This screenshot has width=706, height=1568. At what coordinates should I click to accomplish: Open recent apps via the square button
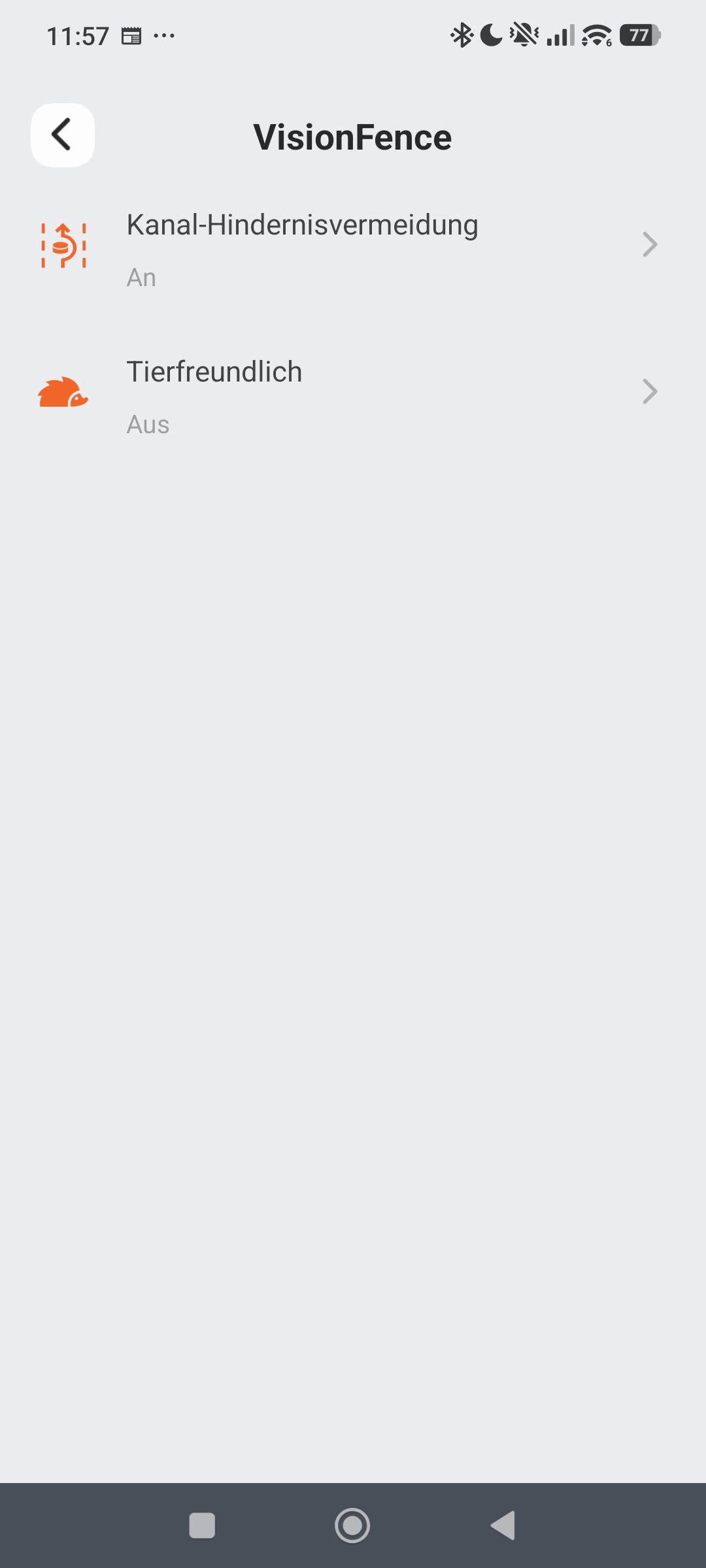202,1526
